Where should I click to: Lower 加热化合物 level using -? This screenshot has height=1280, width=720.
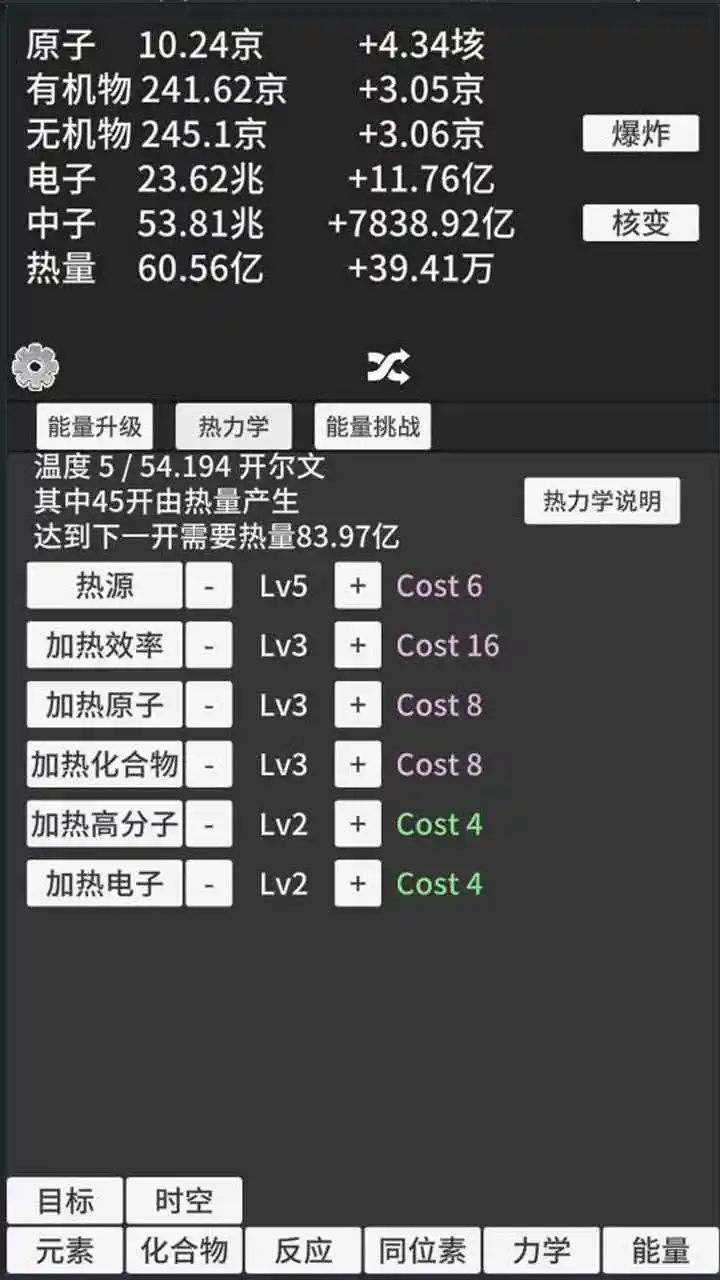click(x=209, y=764)
